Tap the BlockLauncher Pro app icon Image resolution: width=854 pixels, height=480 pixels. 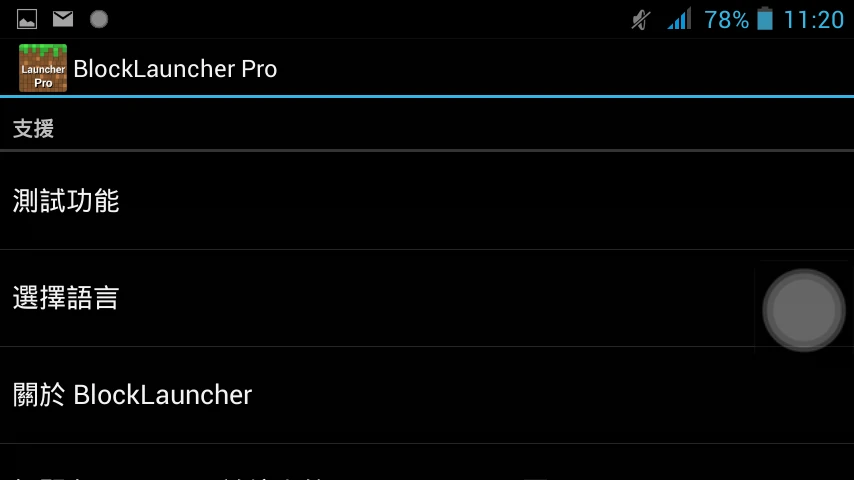click(43, 68)
